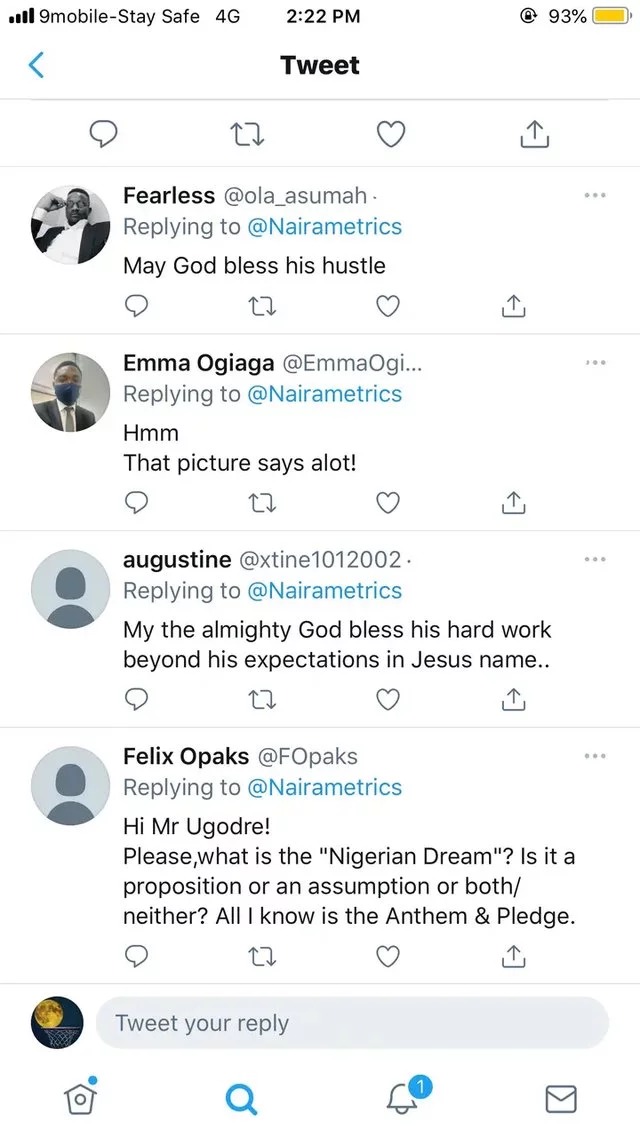Open overflow menu on Fearless' reply
640x1137 pixels.
(x=594, y=195)
